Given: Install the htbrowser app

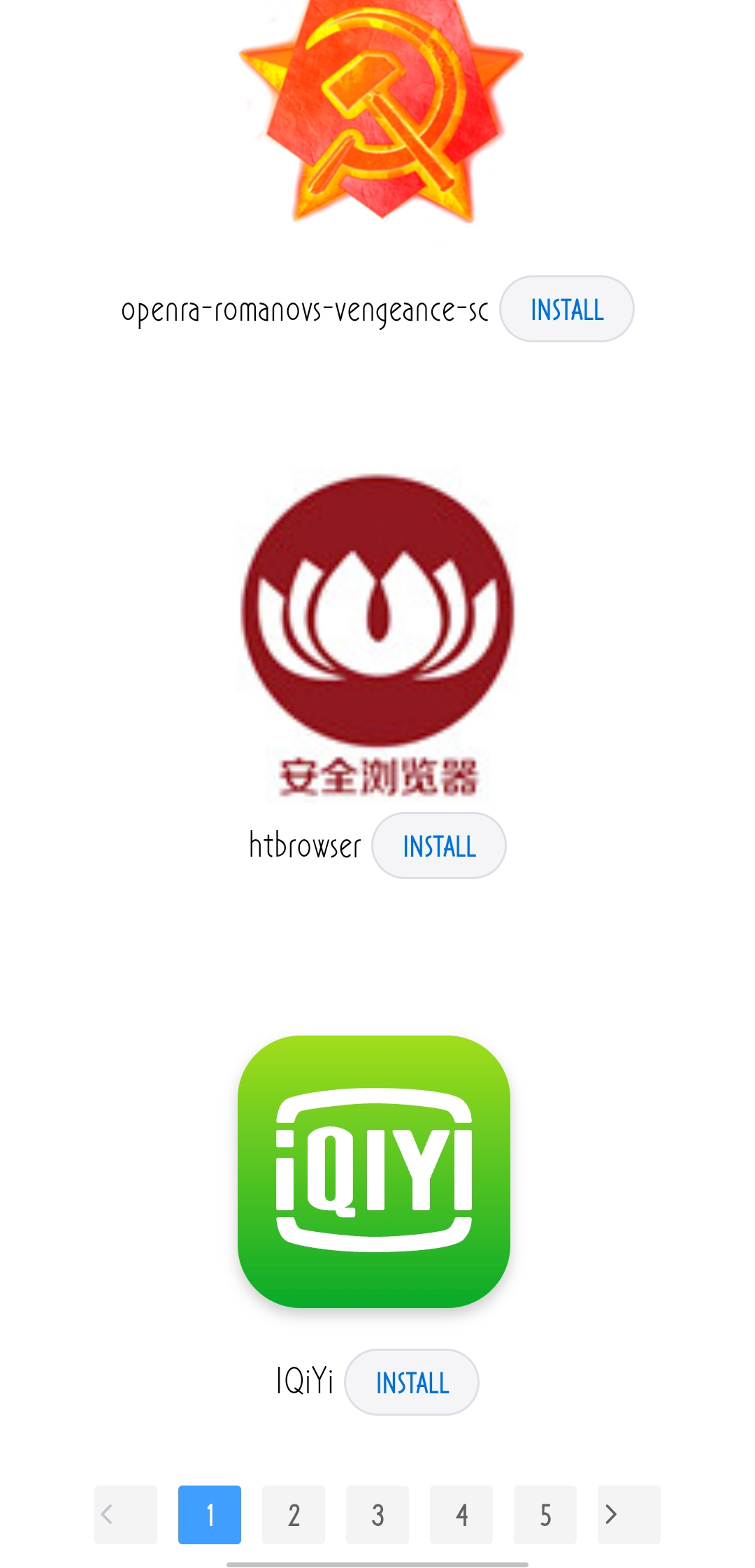Looking at the screenshot, I should click(438, 845).
